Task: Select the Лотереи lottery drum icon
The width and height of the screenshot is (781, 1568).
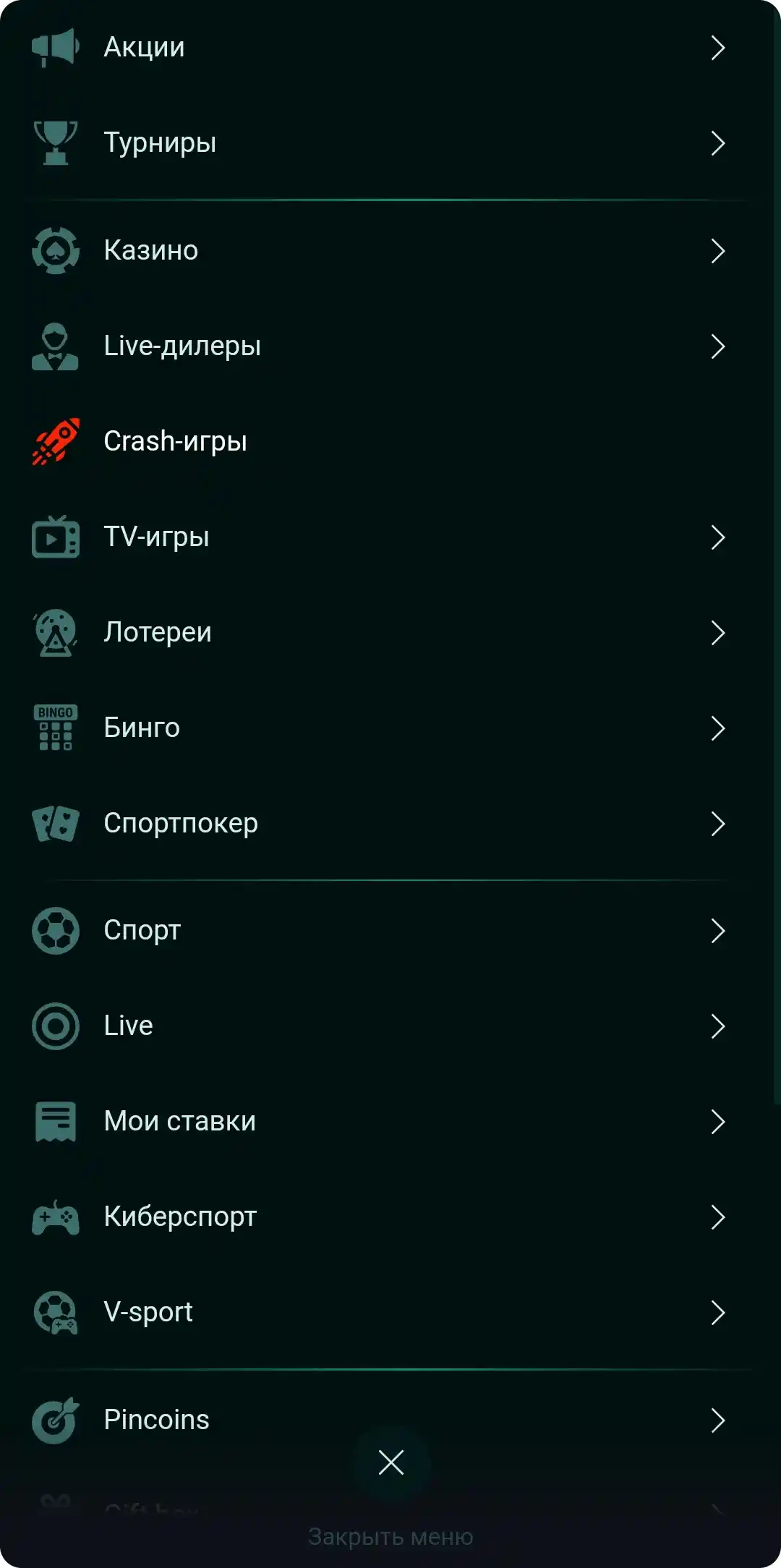Action: pos(55,631)
